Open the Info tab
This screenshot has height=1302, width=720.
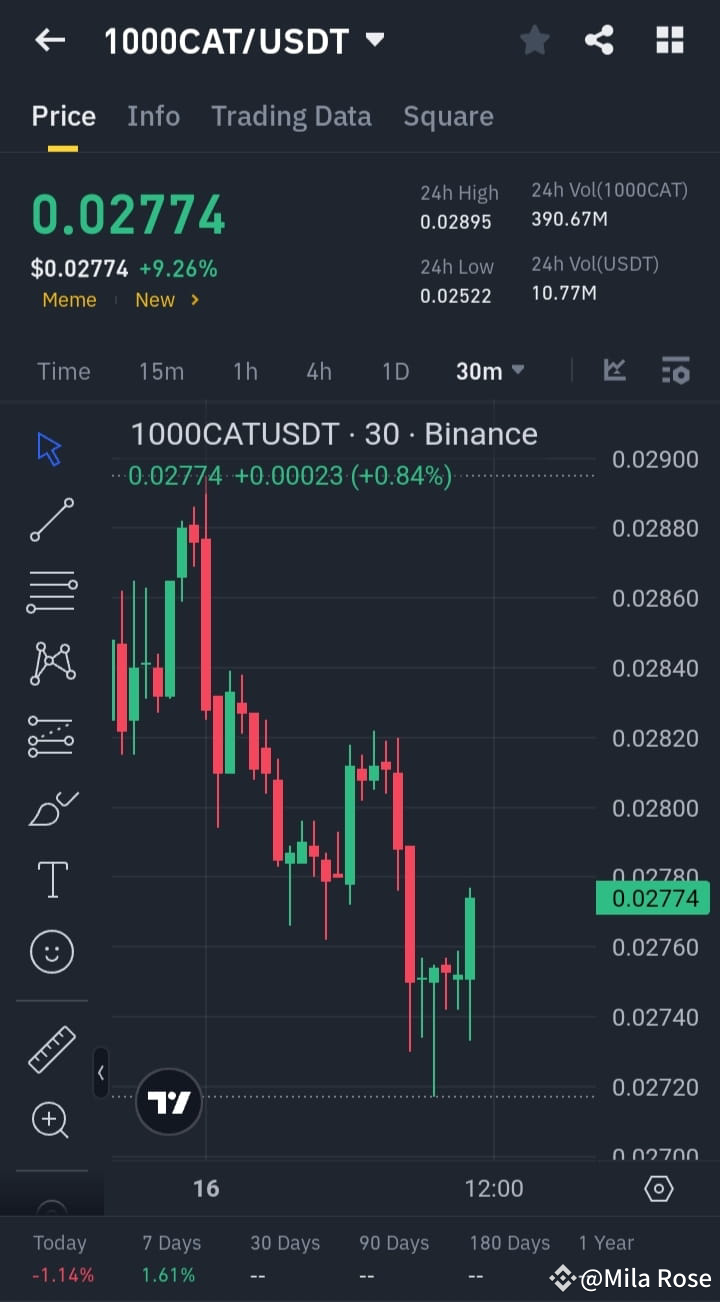[x=153, y=116]
